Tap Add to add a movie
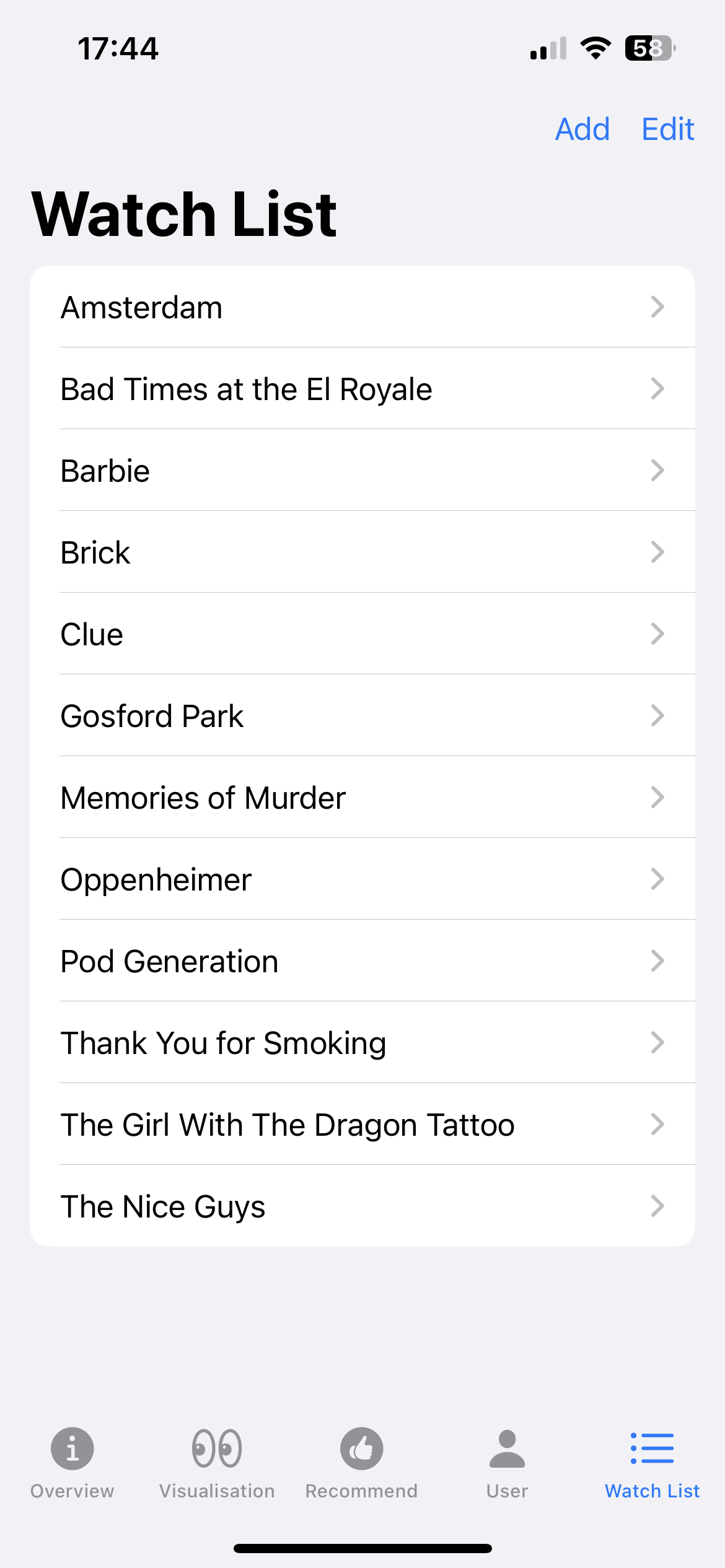The image size is (725, 1568). (x=582, y=129)
